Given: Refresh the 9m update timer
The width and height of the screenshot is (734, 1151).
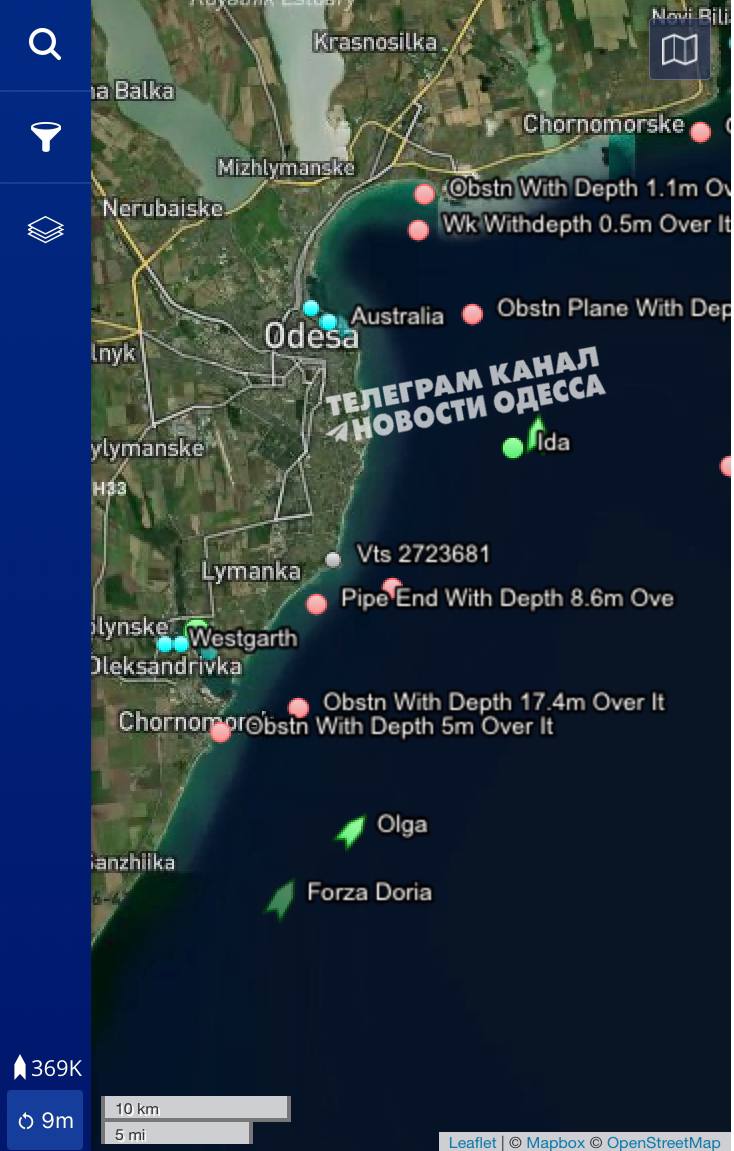Looking at the screenshot, I should point(45,1121).
